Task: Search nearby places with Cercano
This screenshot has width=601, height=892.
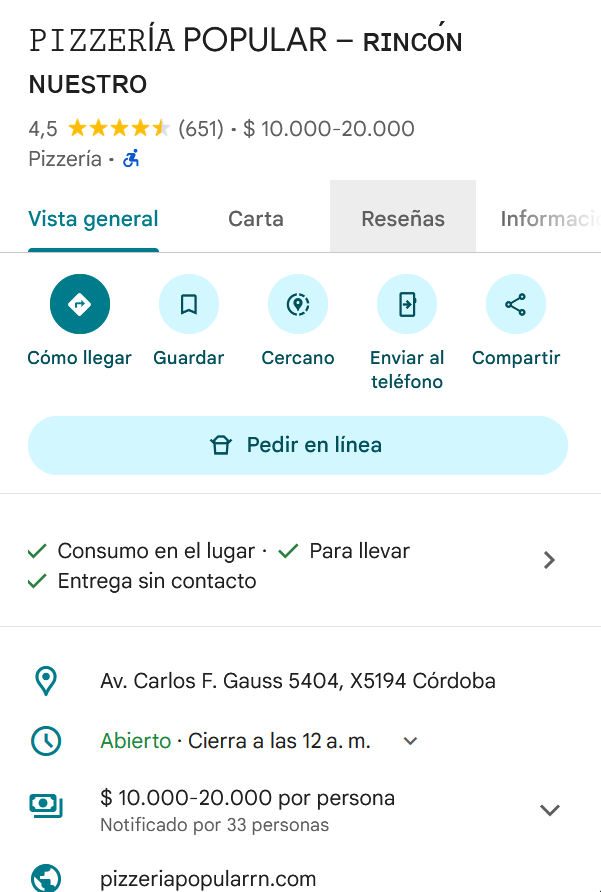Action: pyautogui.click(x=298, y=305)
